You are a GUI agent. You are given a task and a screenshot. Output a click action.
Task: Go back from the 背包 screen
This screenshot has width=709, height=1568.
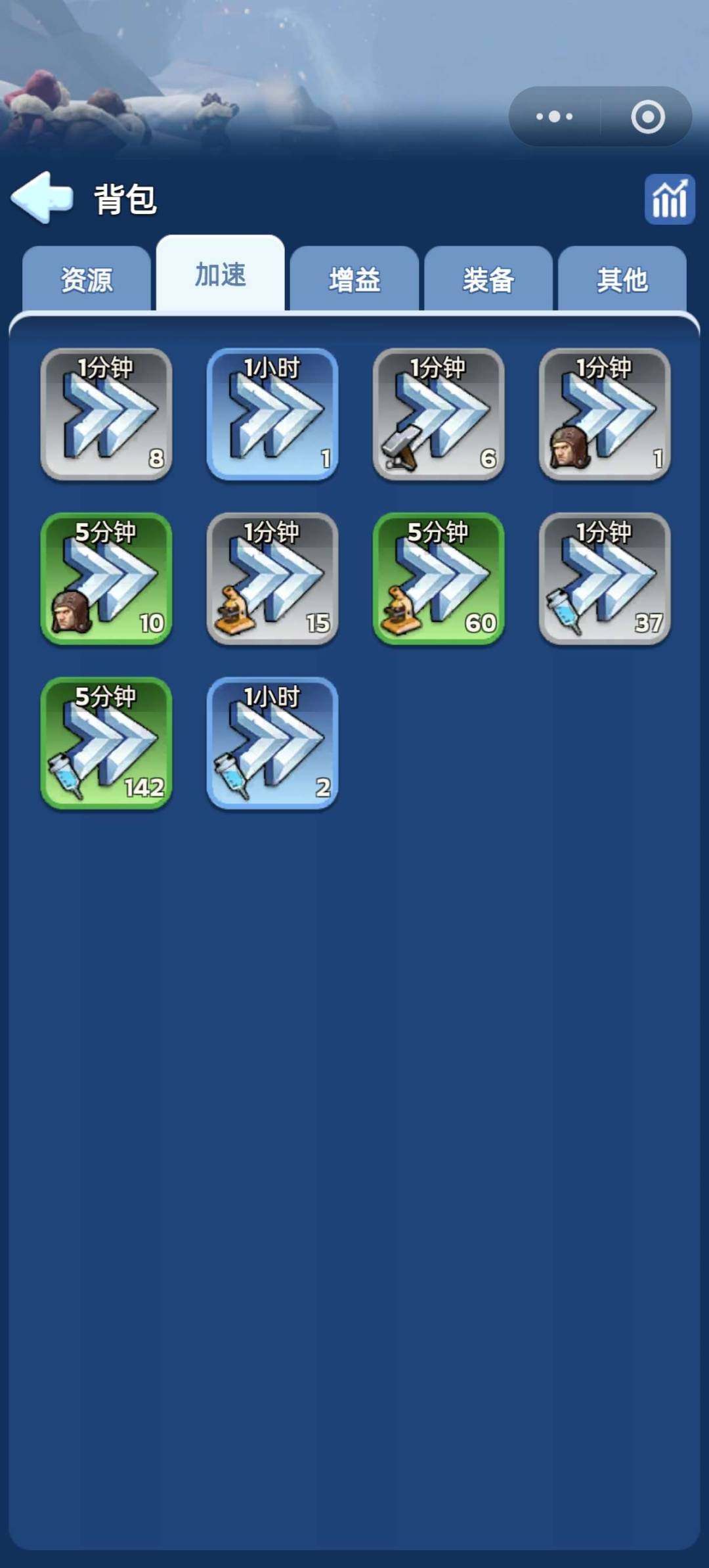coord(41,197)
